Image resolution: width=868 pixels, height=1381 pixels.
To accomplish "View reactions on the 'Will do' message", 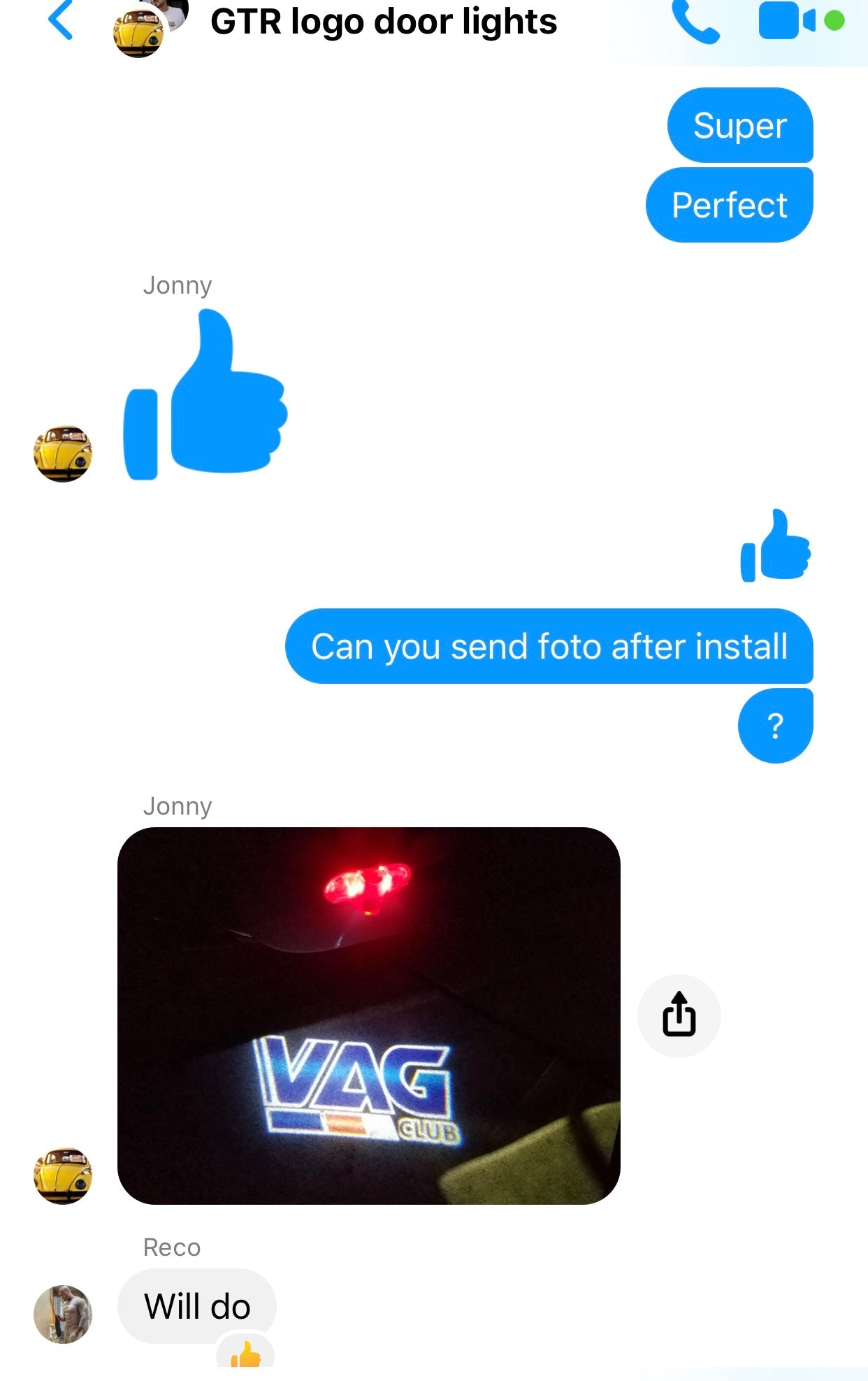I will [245, 1354].
